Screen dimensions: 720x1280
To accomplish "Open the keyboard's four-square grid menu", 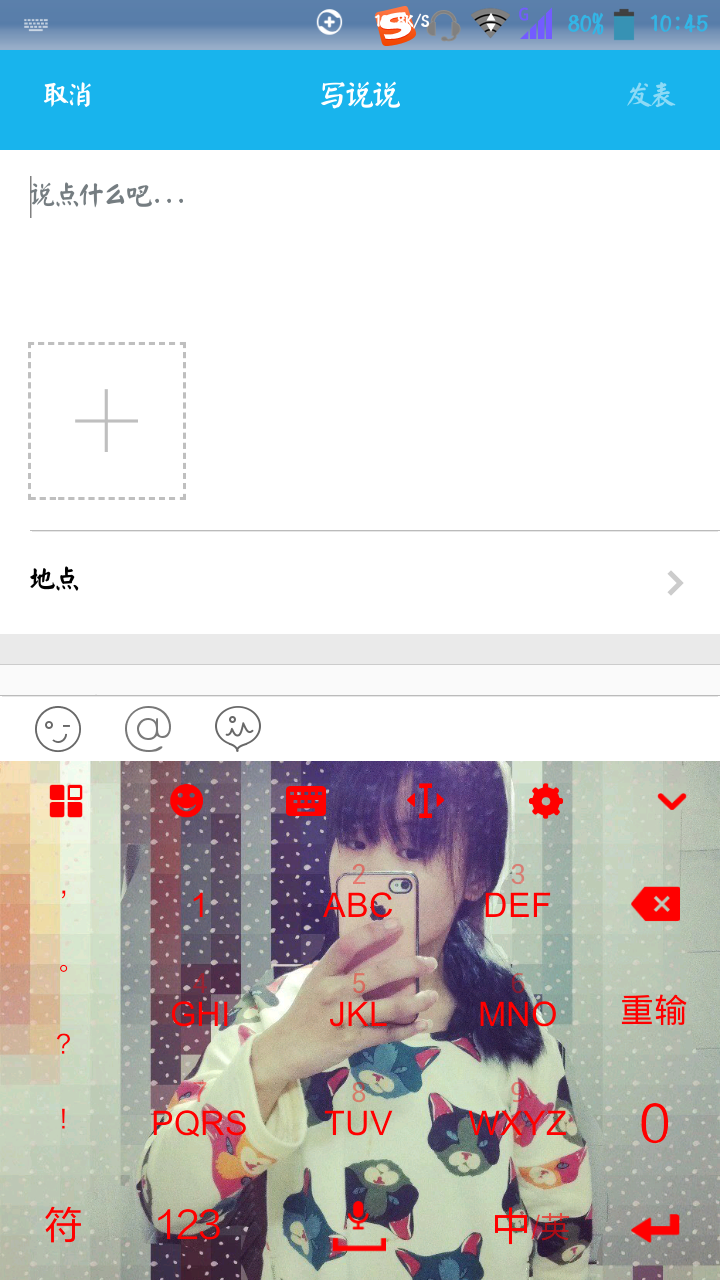I will pyautogui.click(x=66, y=801).
